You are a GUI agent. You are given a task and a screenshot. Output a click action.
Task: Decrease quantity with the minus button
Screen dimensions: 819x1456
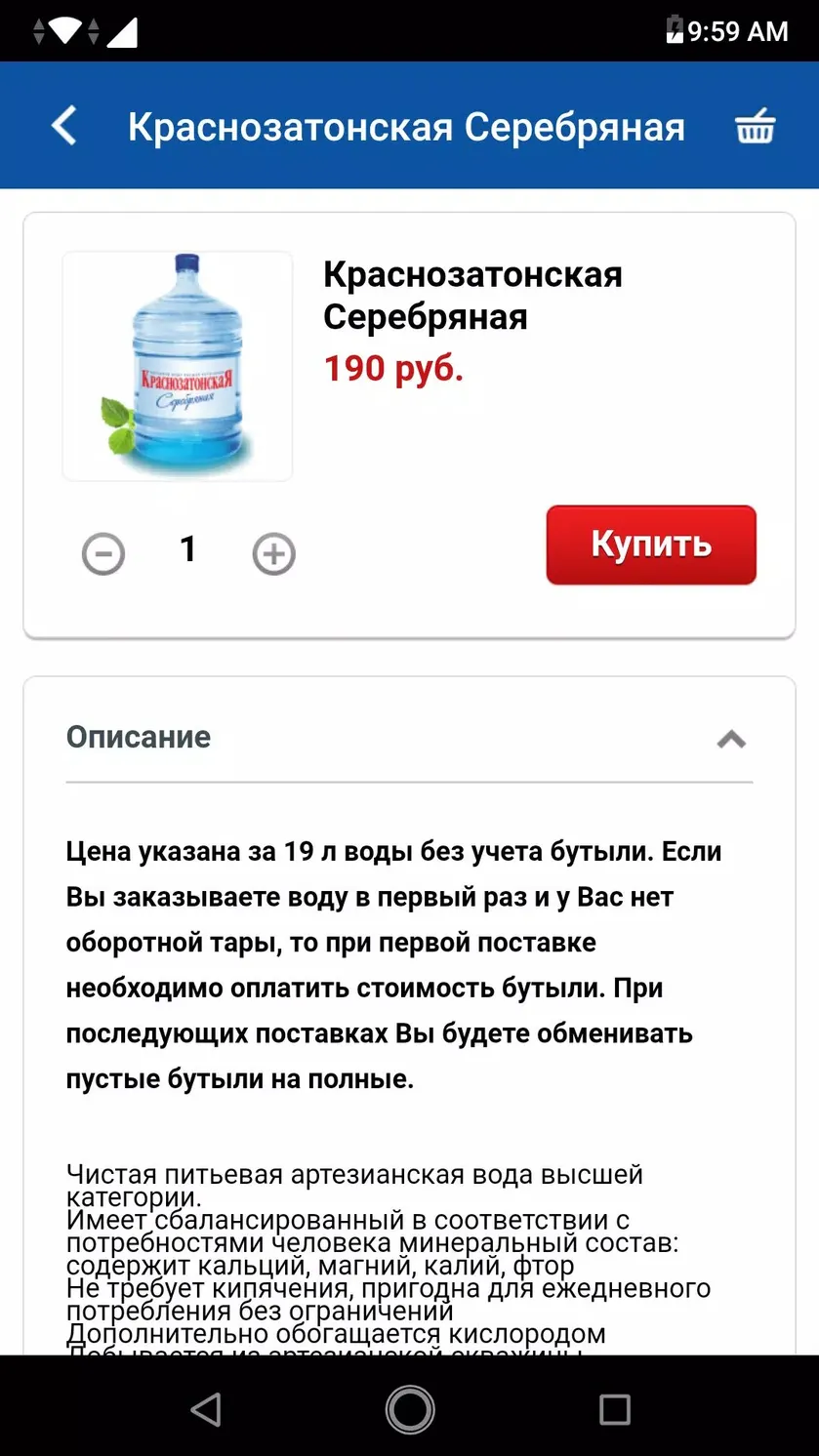(x=103, y=553)
